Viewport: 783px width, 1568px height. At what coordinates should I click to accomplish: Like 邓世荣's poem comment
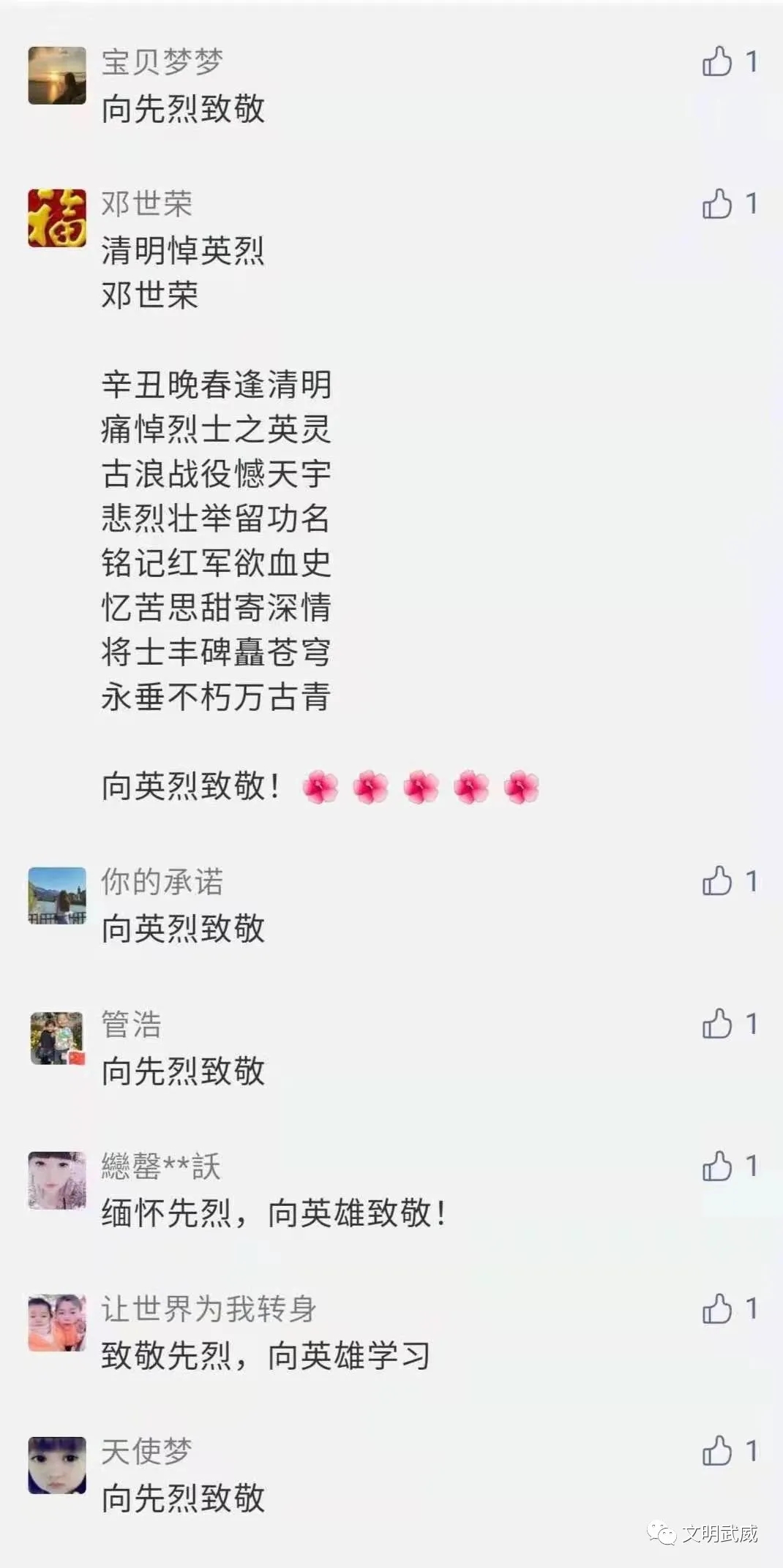point(717,204)
